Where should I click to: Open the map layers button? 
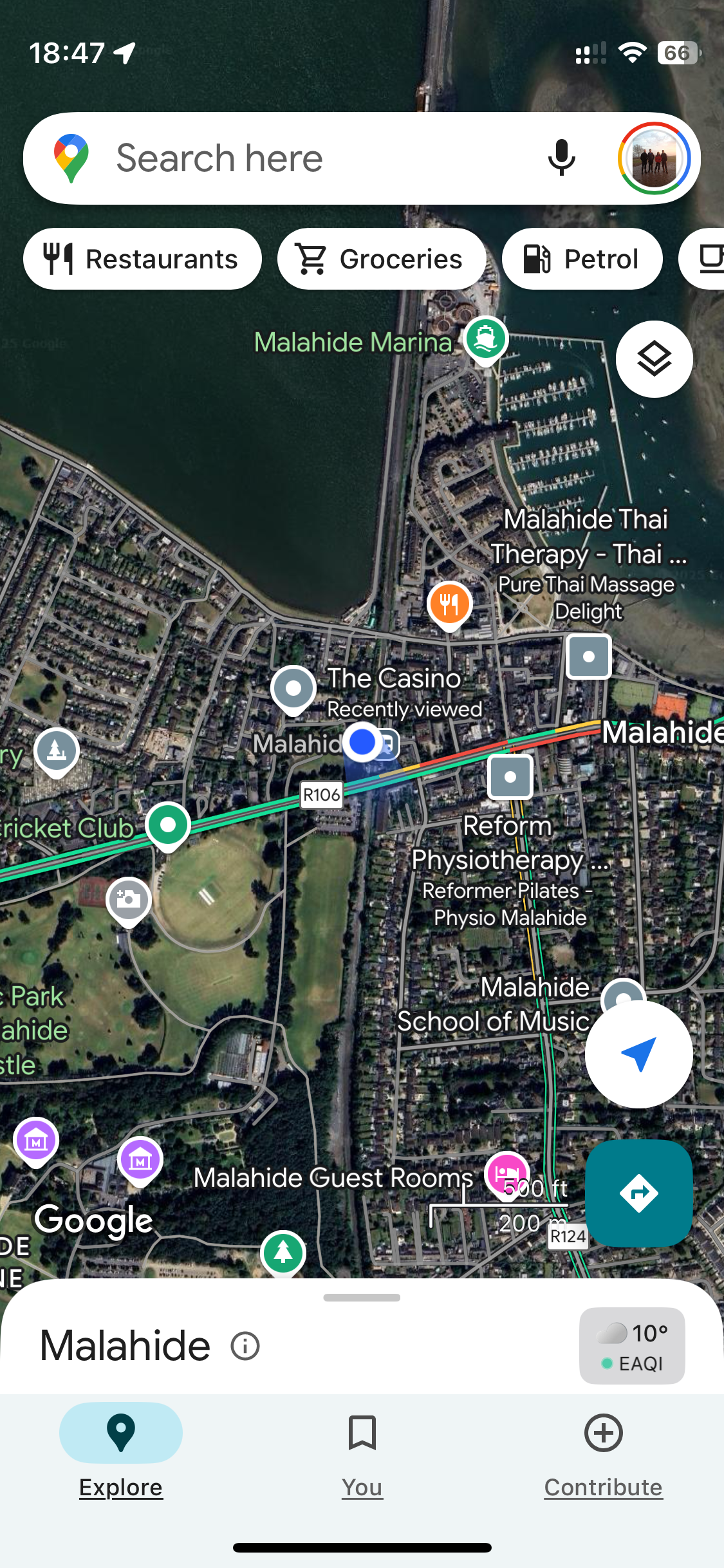click(654, 359)
